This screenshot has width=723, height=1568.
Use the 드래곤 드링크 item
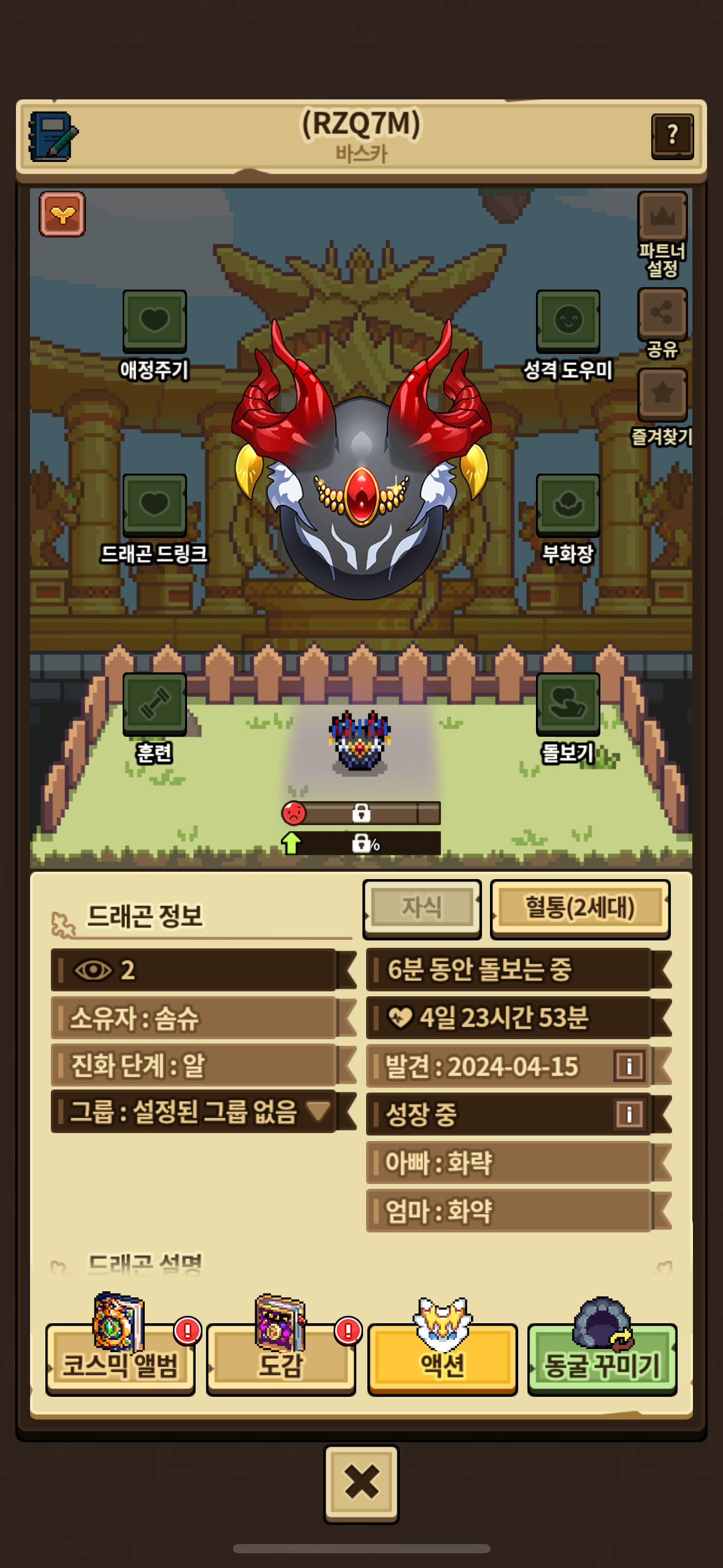155,504
